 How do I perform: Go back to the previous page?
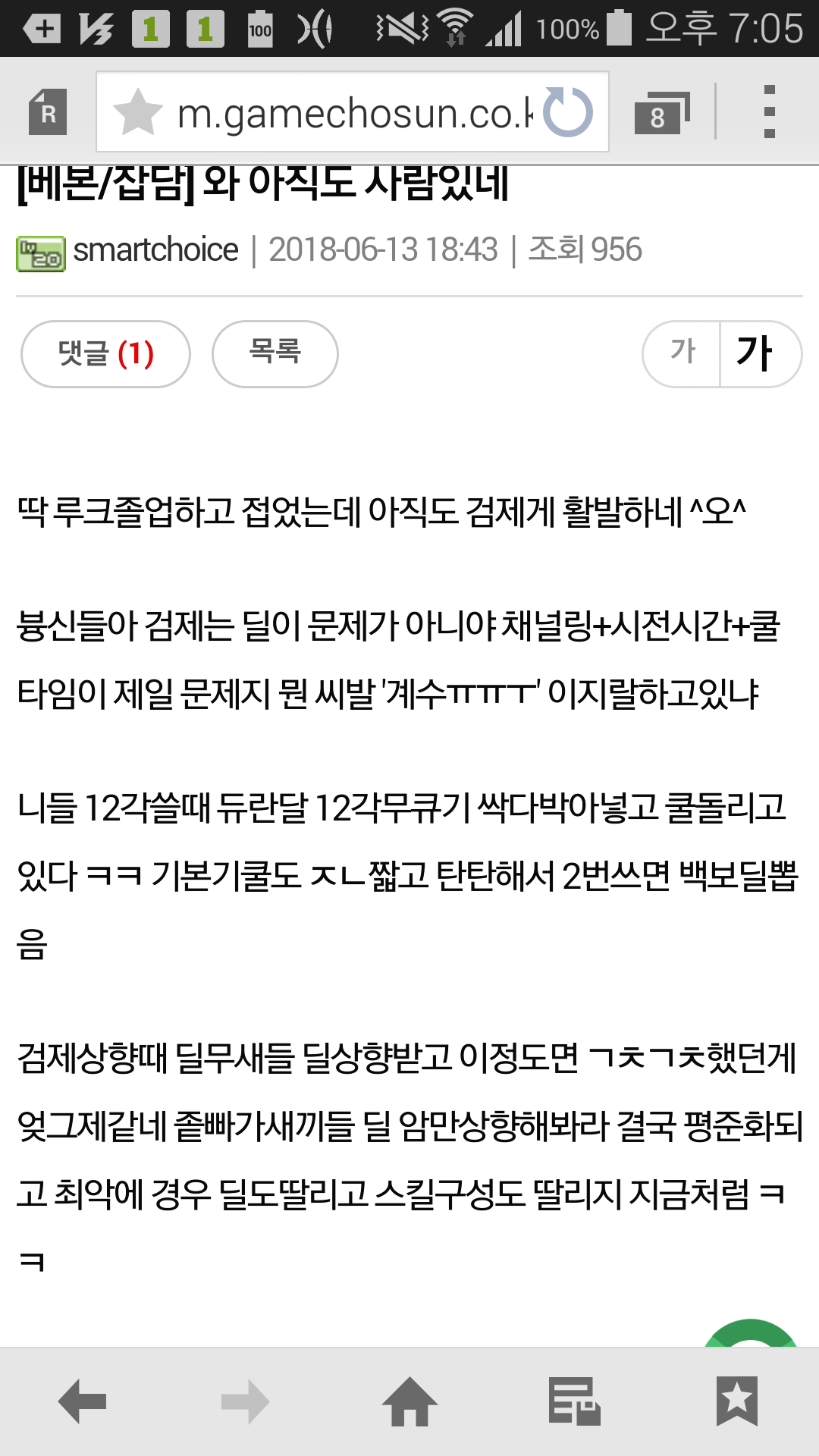(x=82, y=1401)
